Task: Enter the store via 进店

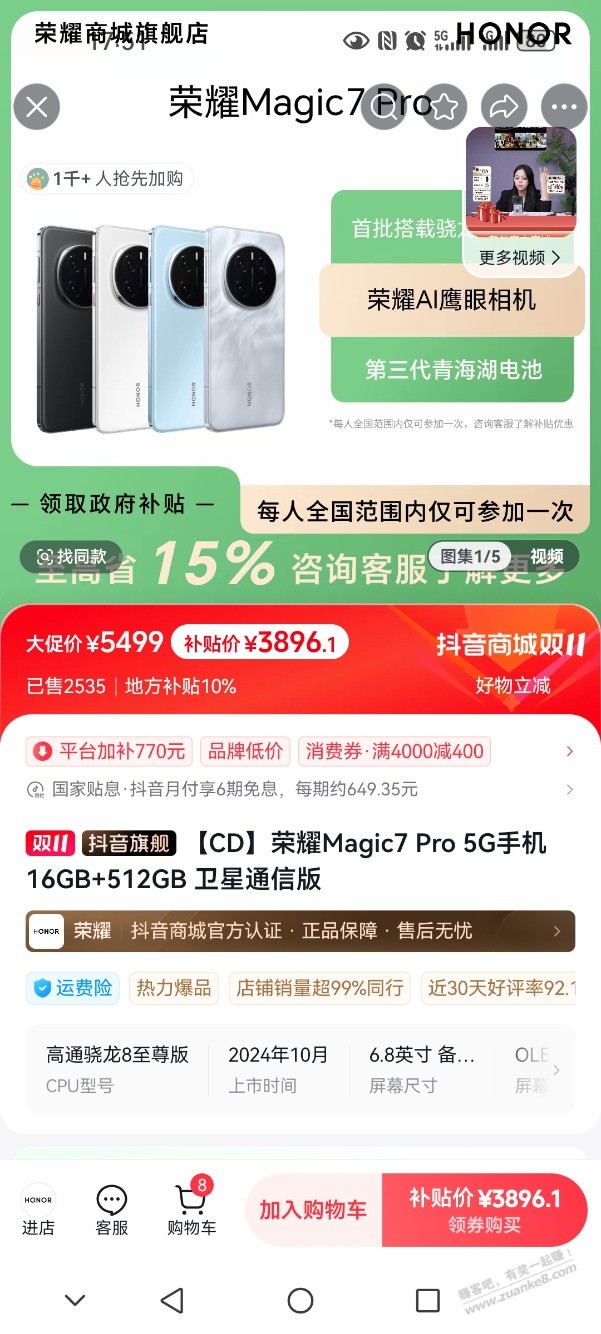Action: 38,1209
